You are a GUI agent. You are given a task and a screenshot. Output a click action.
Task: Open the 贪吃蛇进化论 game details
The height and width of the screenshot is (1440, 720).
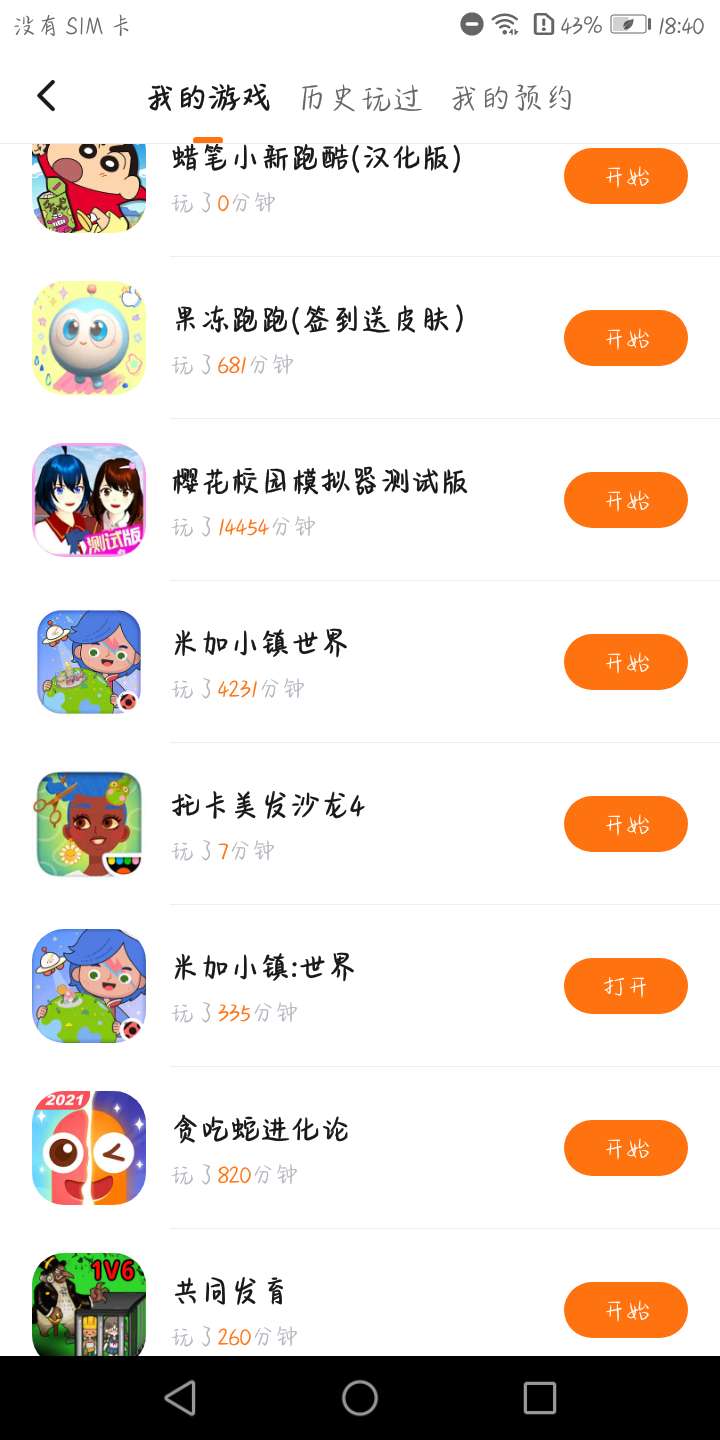point(262,1130)
